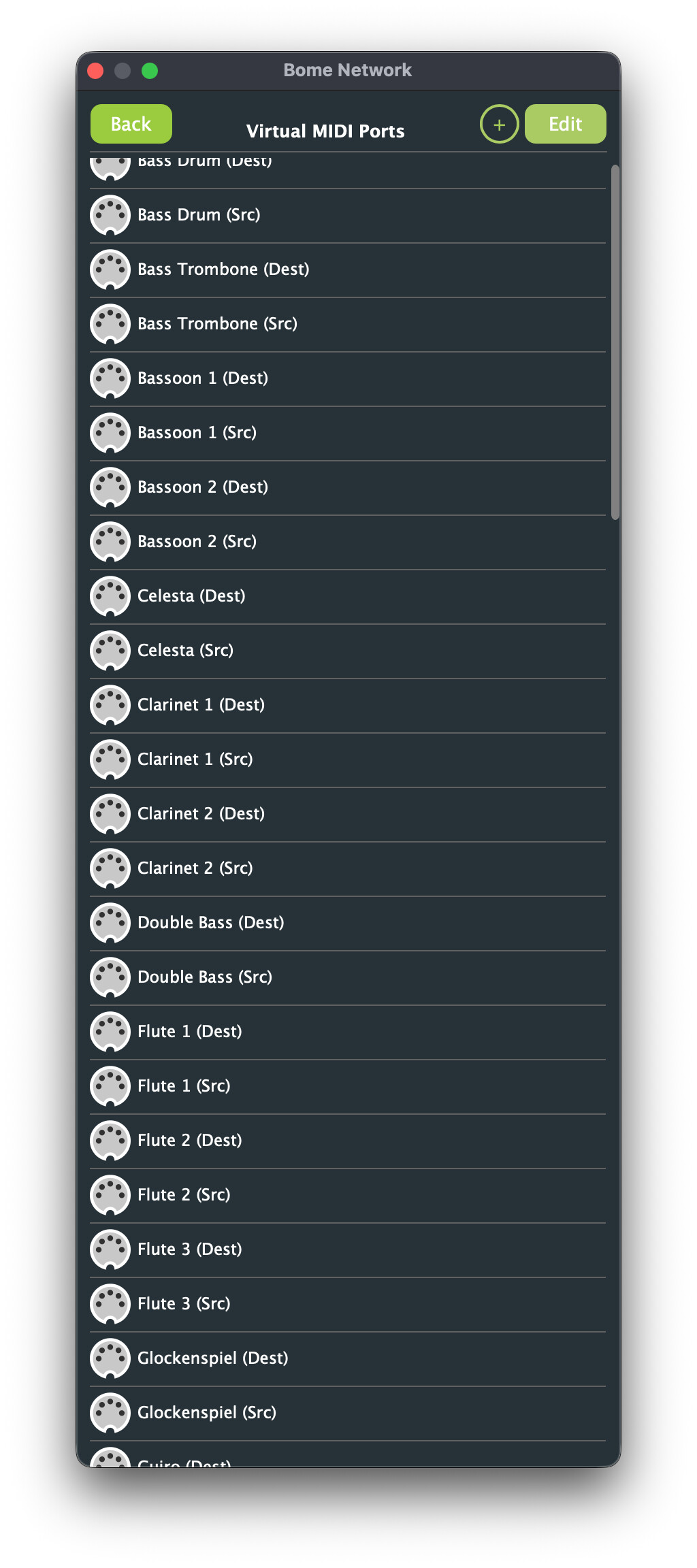Go back using the Back button
This screenshot has height=1568, width=697.
point(131,124)
